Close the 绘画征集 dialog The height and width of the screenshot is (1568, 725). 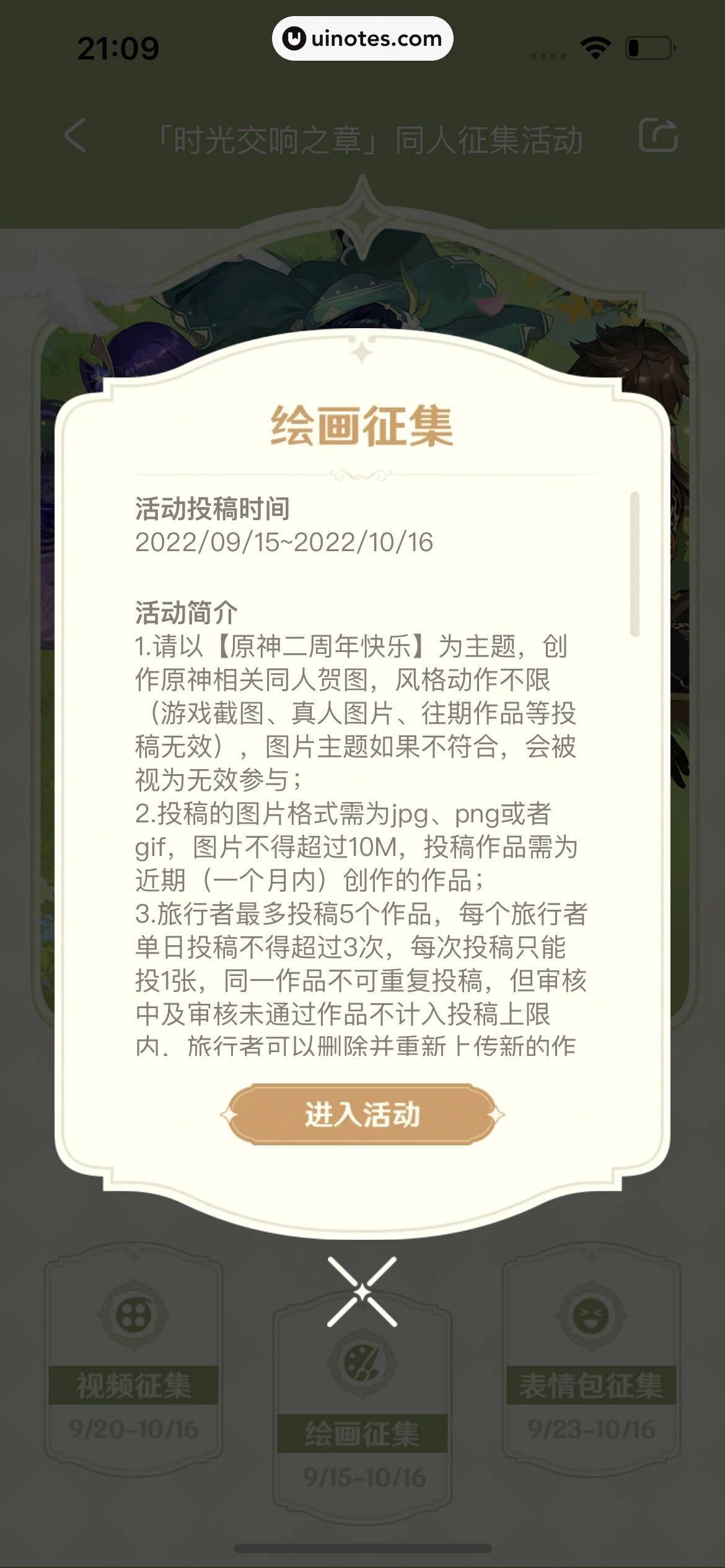click(362, 1292)
